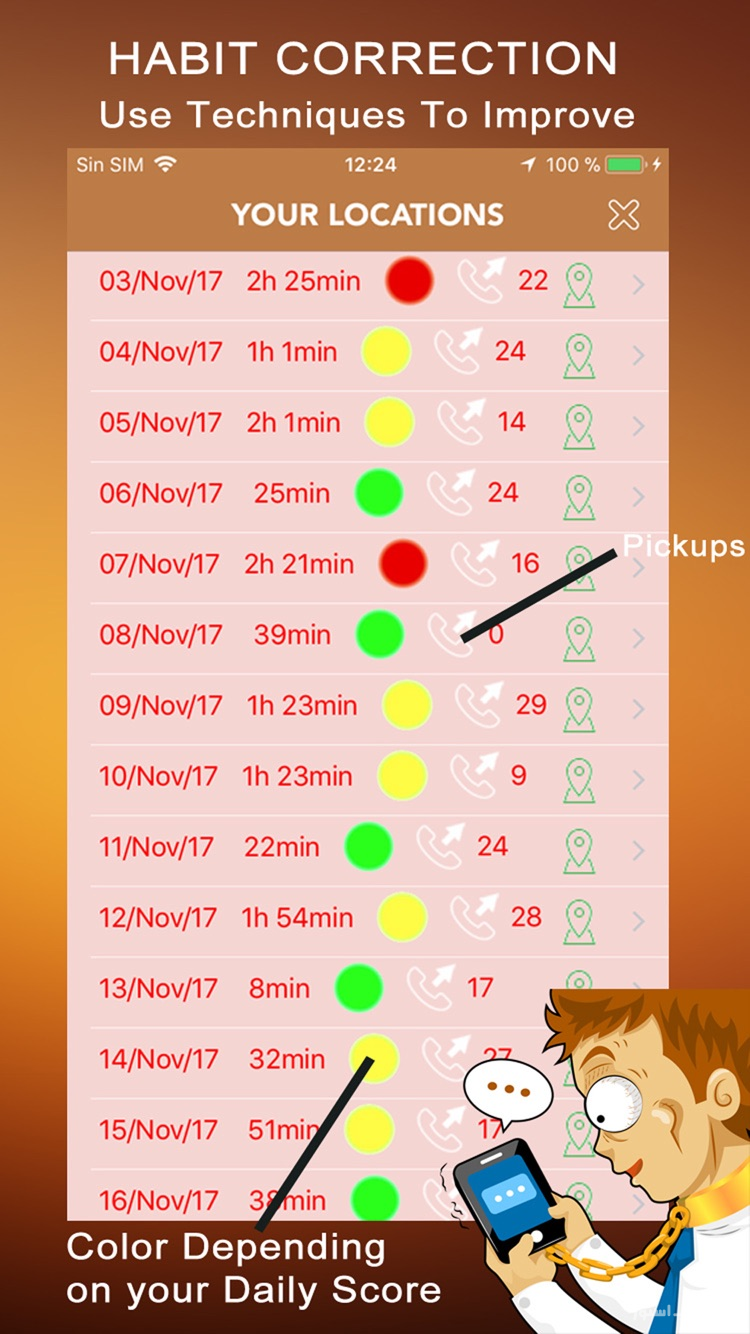Expand the details chevron for 13/Nov/17

pyautogui.click(x=638, y=989)
